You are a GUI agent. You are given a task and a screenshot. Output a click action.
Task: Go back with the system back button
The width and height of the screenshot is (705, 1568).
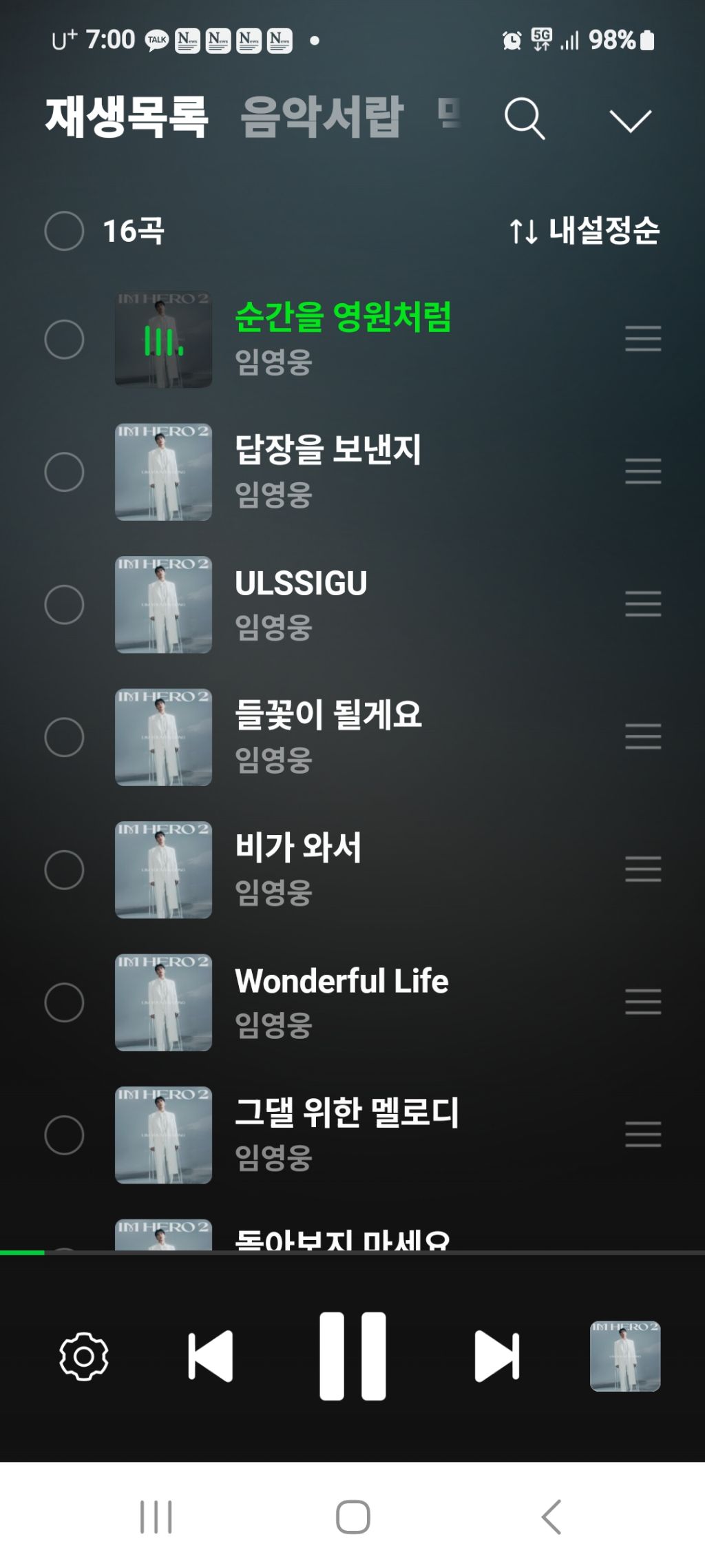[x=551, y=1516]
